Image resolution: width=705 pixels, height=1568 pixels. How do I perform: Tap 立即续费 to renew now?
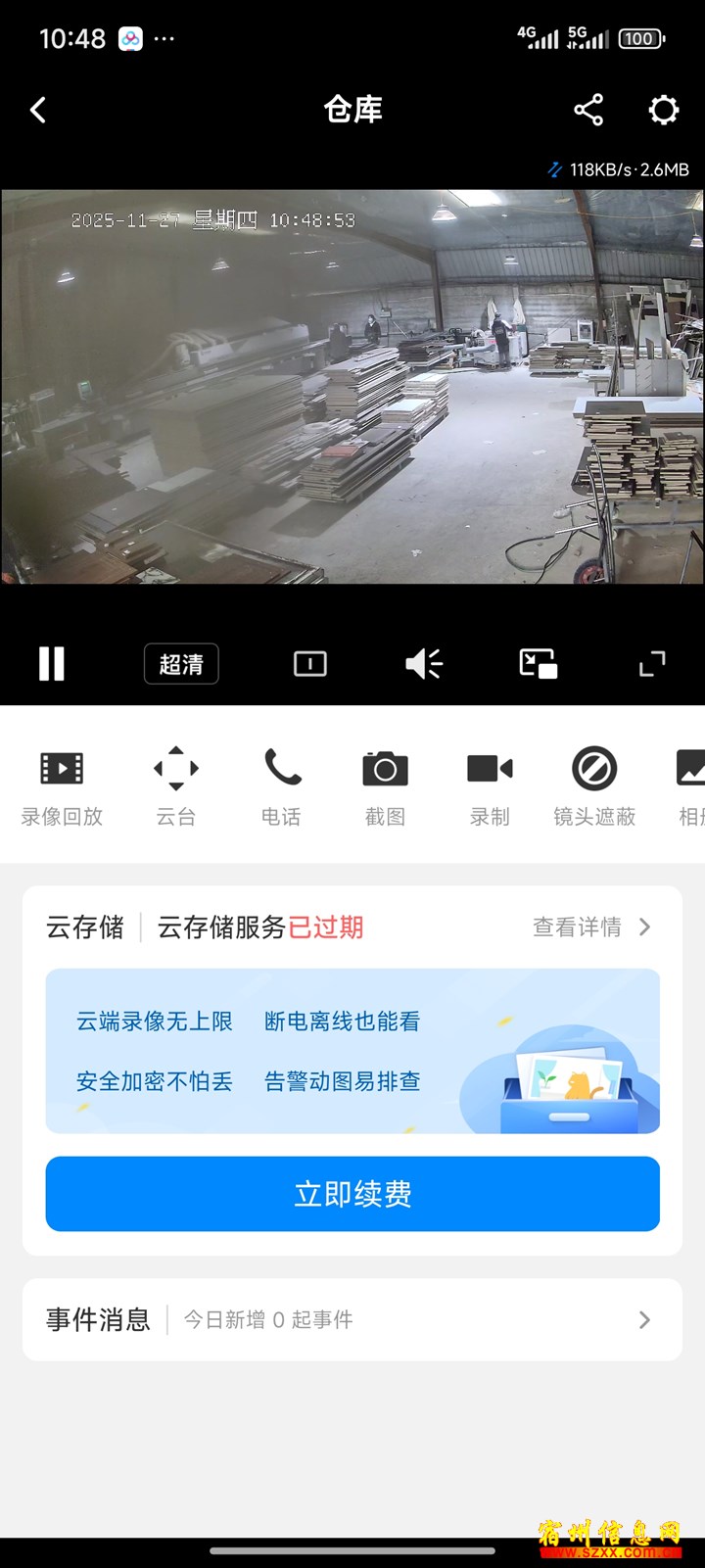352,1194
